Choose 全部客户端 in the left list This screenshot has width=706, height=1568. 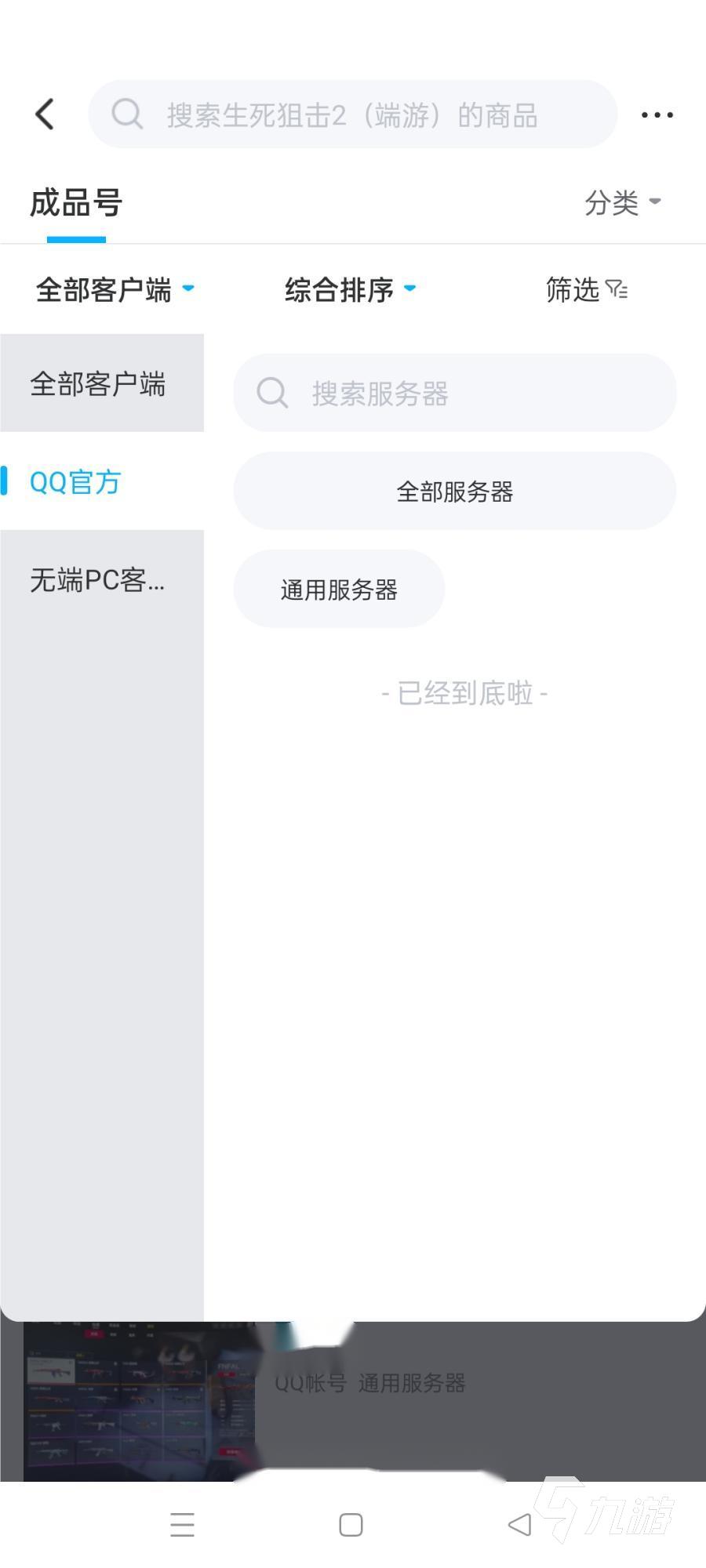coord(98,384)
